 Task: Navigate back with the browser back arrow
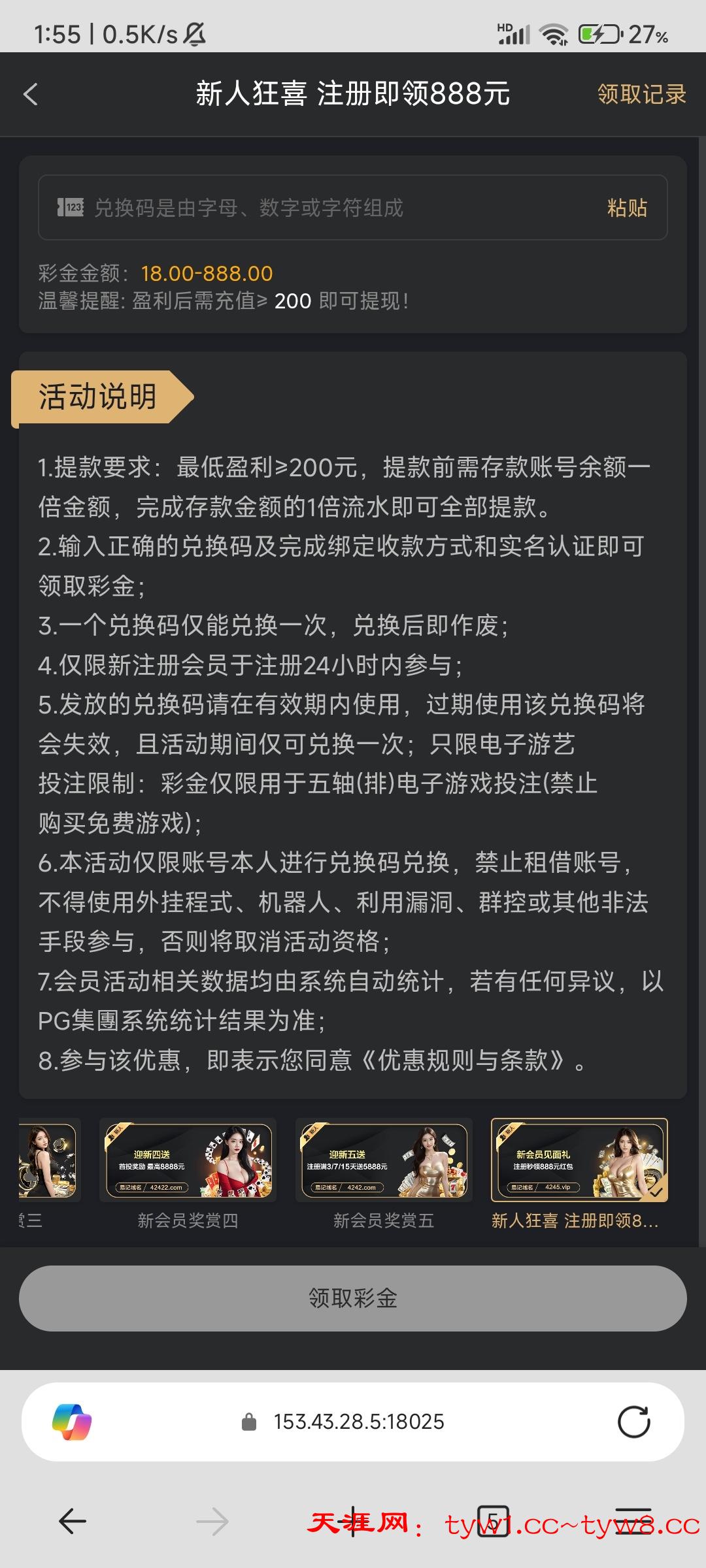pyautogui.click(x=73, y=1521)
